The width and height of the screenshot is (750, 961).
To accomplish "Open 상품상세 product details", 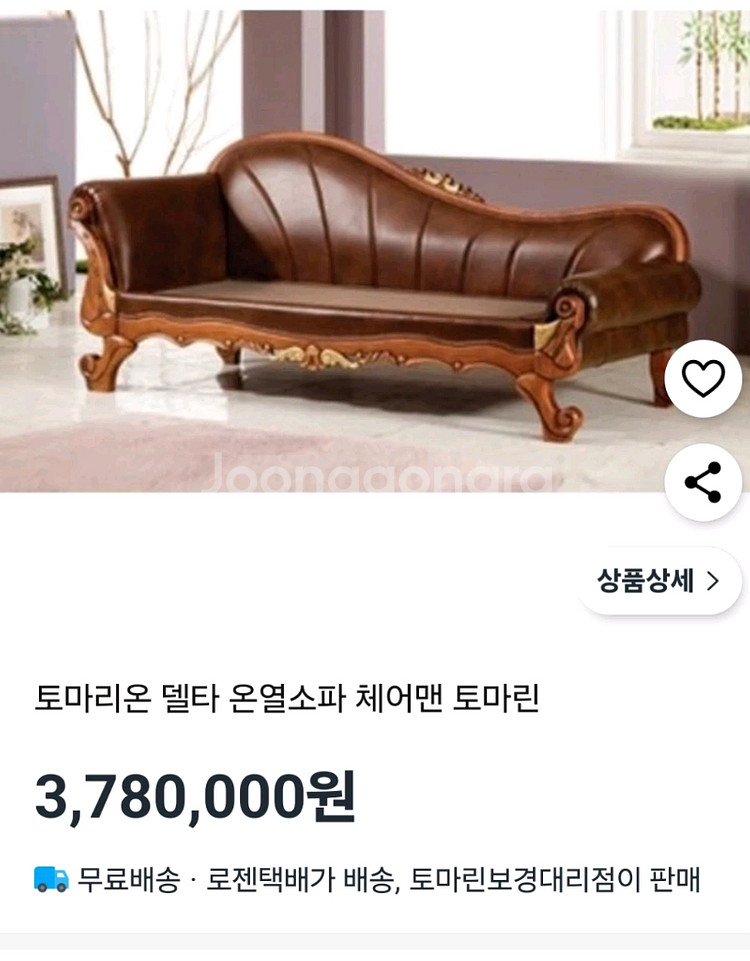I will [x=659, y=581].
